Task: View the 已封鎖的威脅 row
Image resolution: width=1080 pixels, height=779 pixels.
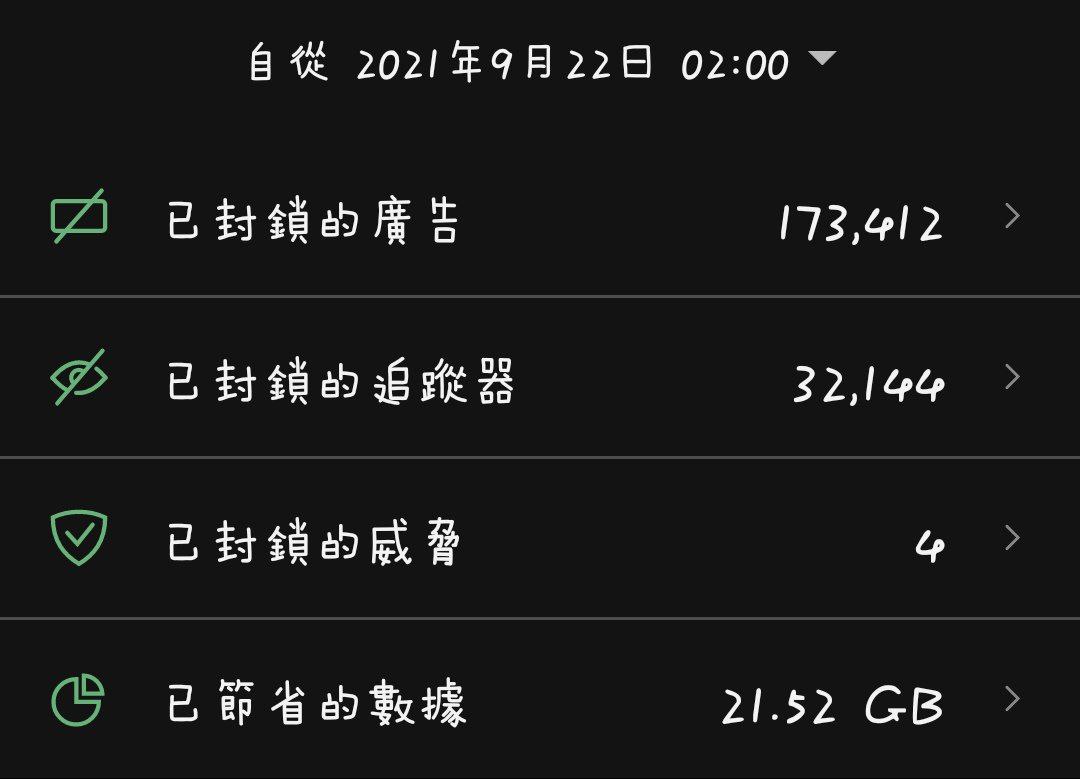Action: [x=540, y=541]
